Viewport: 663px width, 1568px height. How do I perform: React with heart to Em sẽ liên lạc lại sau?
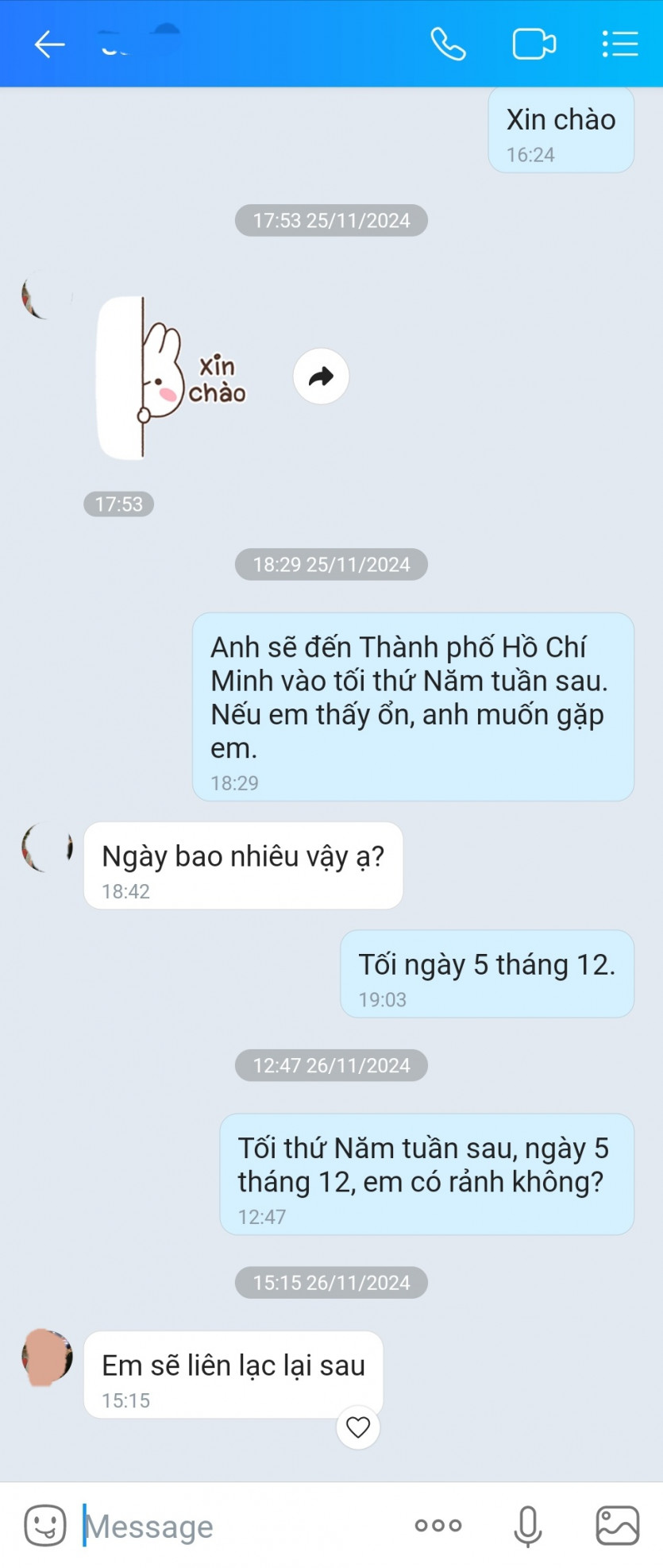[x=358, y=1427]
